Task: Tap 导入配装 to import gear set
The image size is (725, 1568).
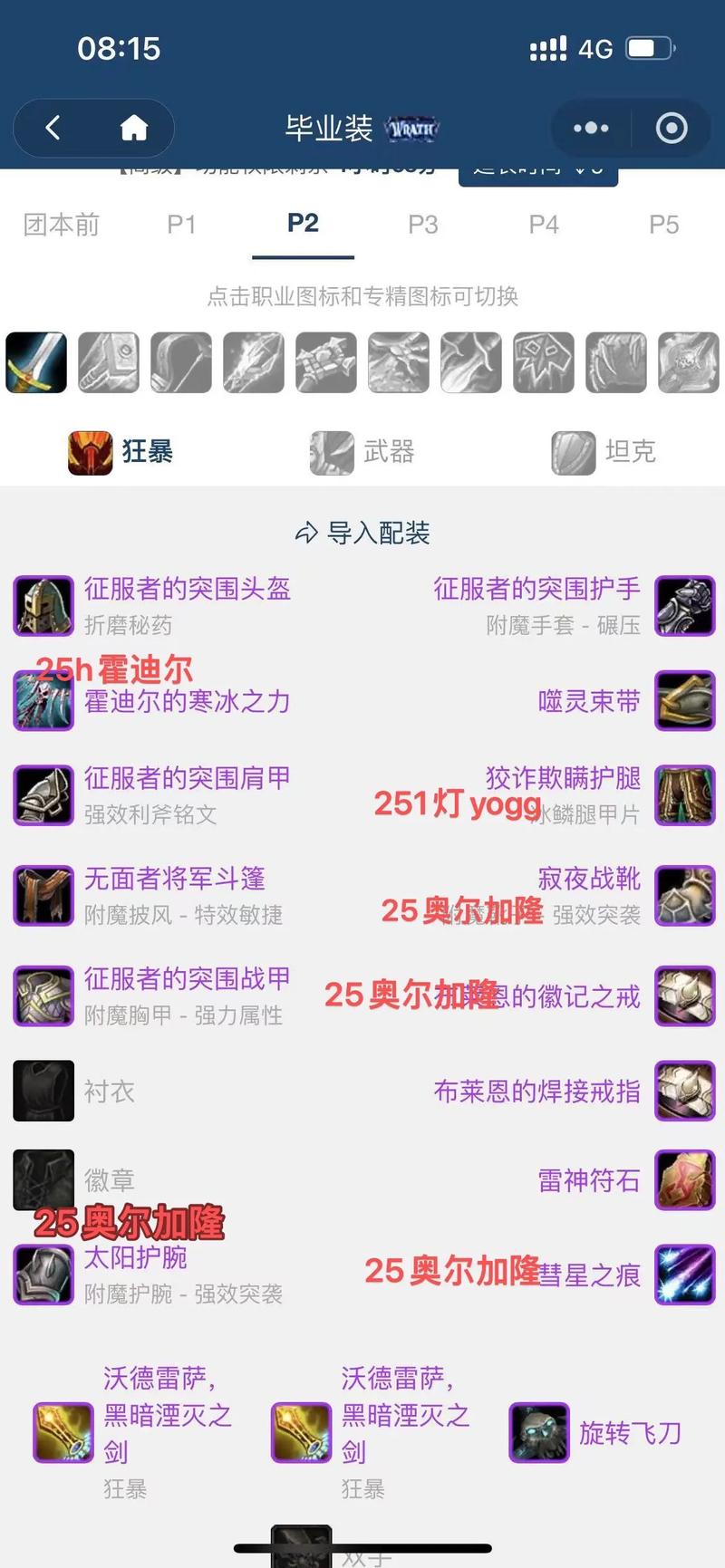Action: tap(362, 533)
